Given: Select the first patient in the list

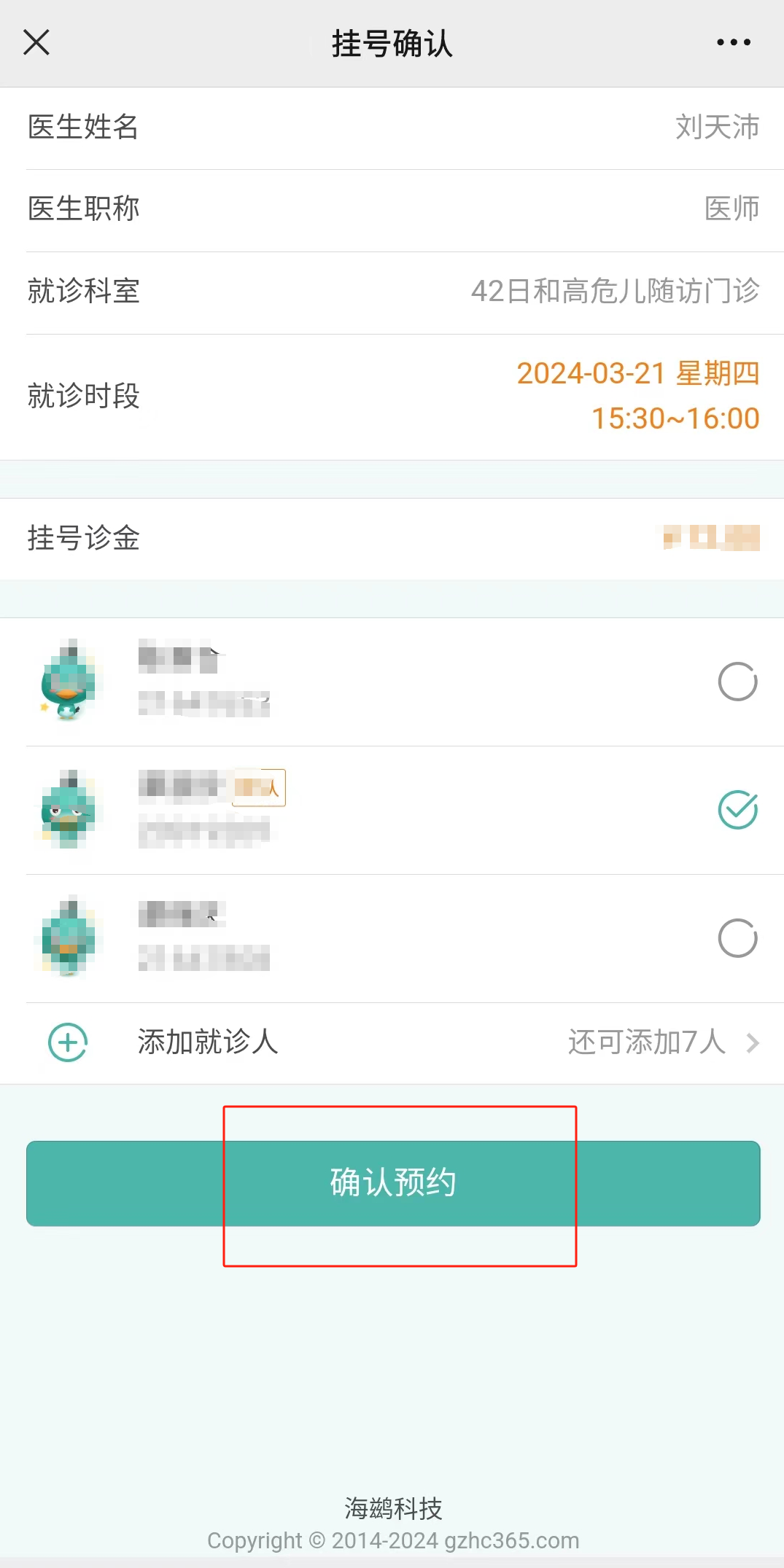Looking at the screenshot, I should (x=737, y=682).
